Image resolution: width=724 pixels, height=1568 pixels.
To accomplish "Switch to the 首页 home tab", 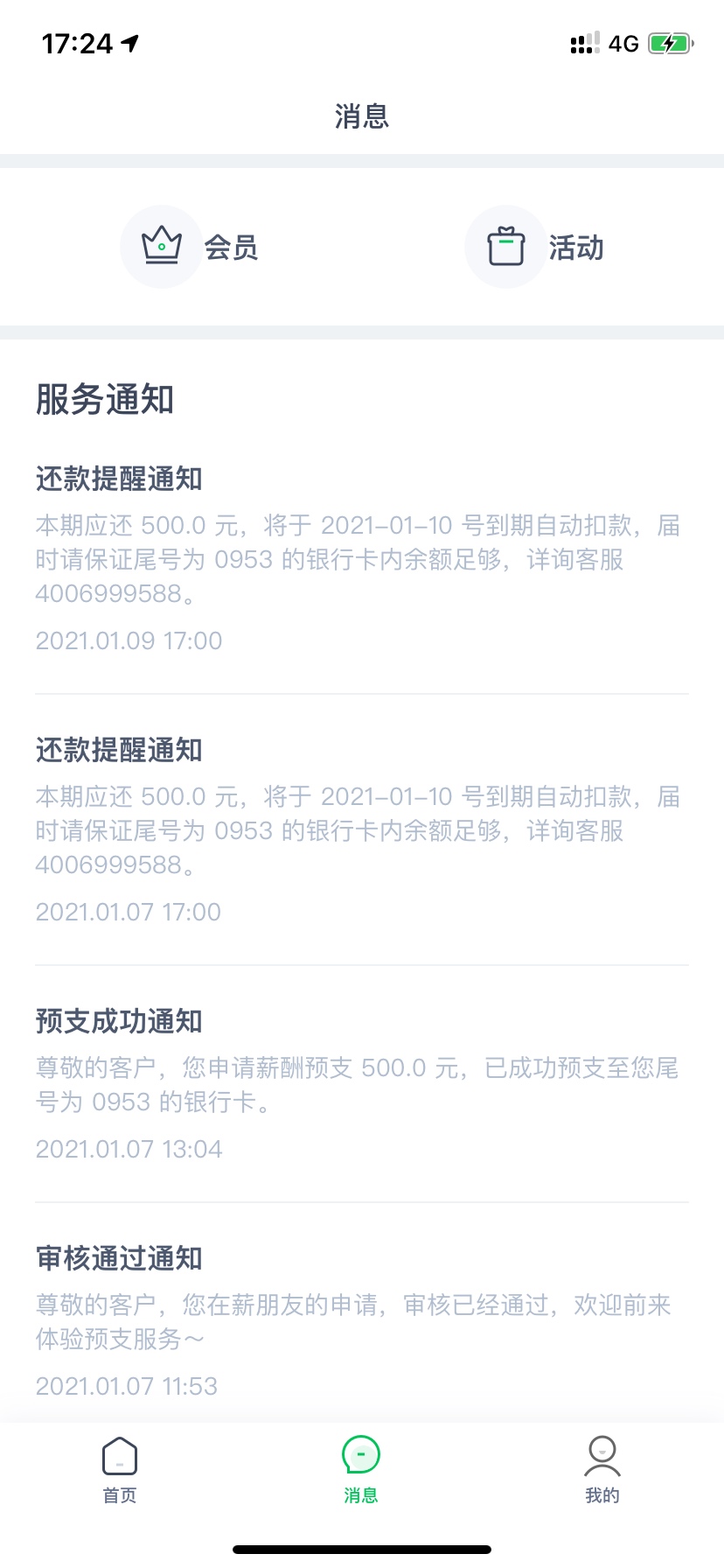I will pos(120,1470).
